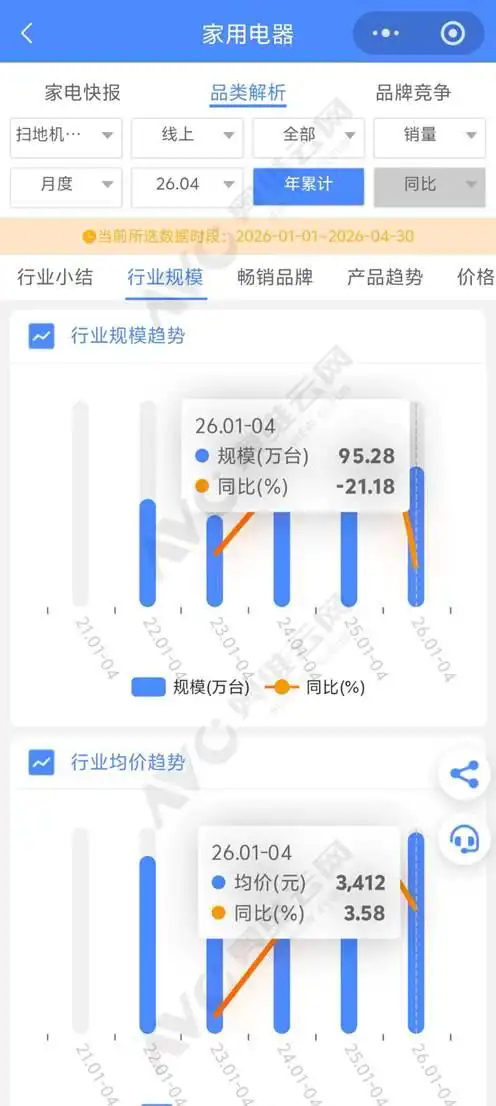The width and height of the screenshot is (496, 1106).
Task: Close the mini-program via the circle icon
Action: [452, 33]
